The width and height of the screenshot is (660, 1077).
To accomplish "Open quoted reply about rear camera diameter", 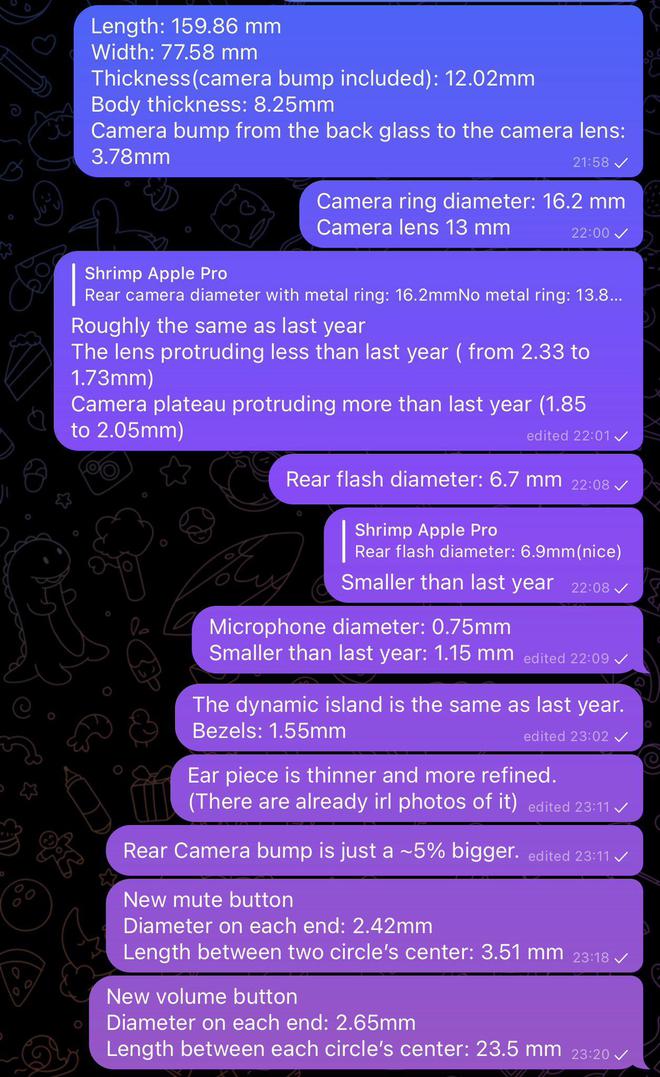I will pos(352,284).
